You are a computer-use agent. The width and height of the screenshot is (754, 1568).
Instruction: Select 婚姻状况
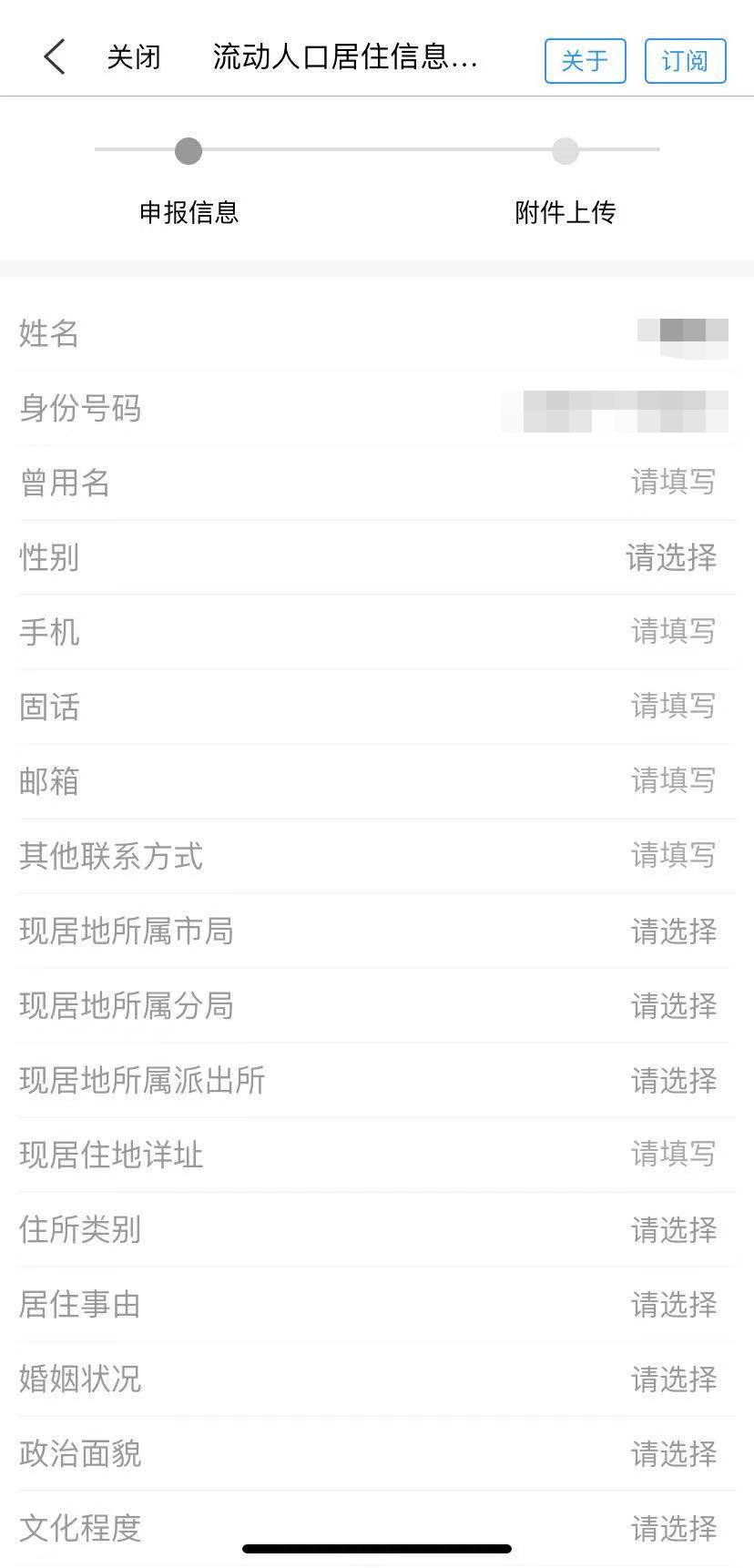point(672,1379)
